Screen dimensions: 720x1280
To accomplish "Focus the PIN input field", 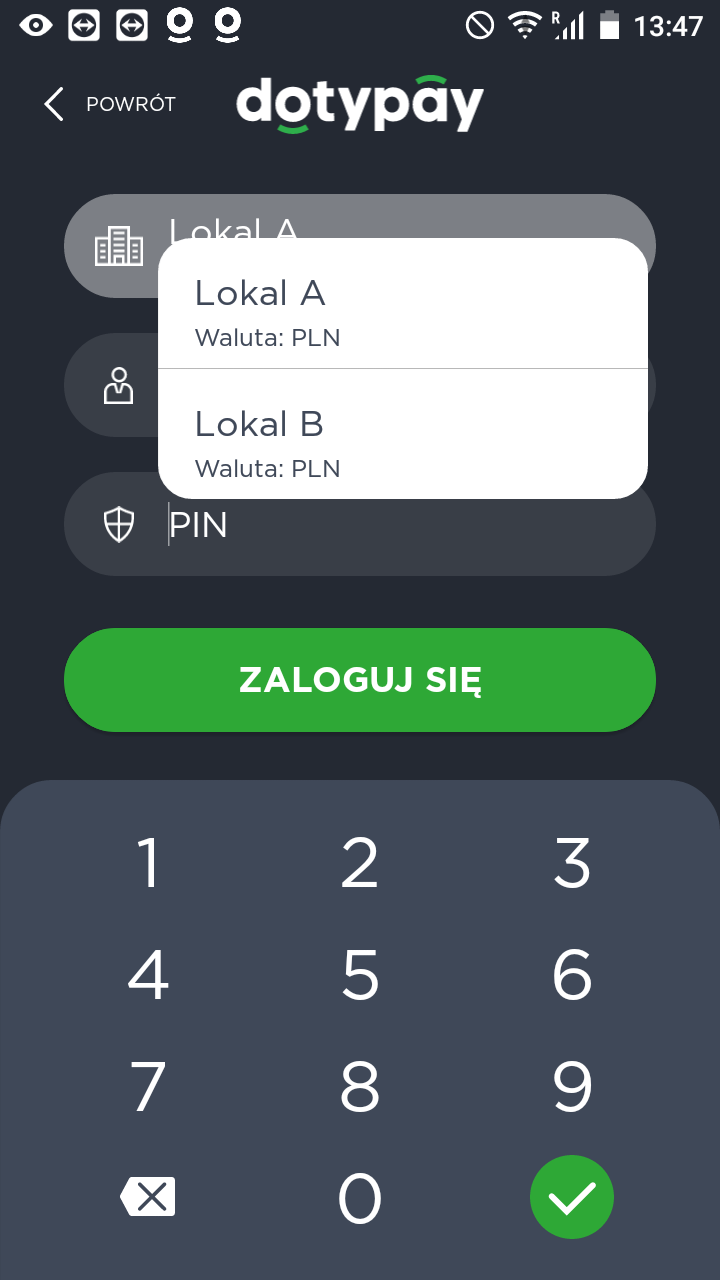I will [400, 525].
